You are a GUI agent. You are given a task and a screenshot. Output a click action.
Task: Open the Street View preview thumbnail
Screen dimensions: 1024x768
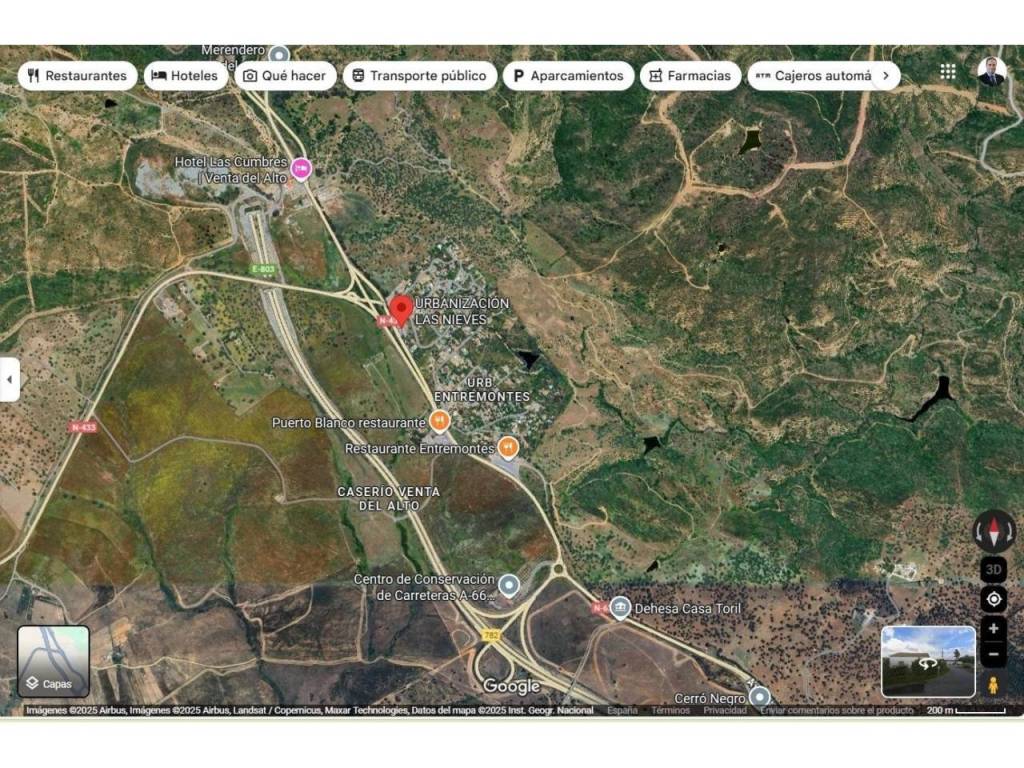coord(928,661)
